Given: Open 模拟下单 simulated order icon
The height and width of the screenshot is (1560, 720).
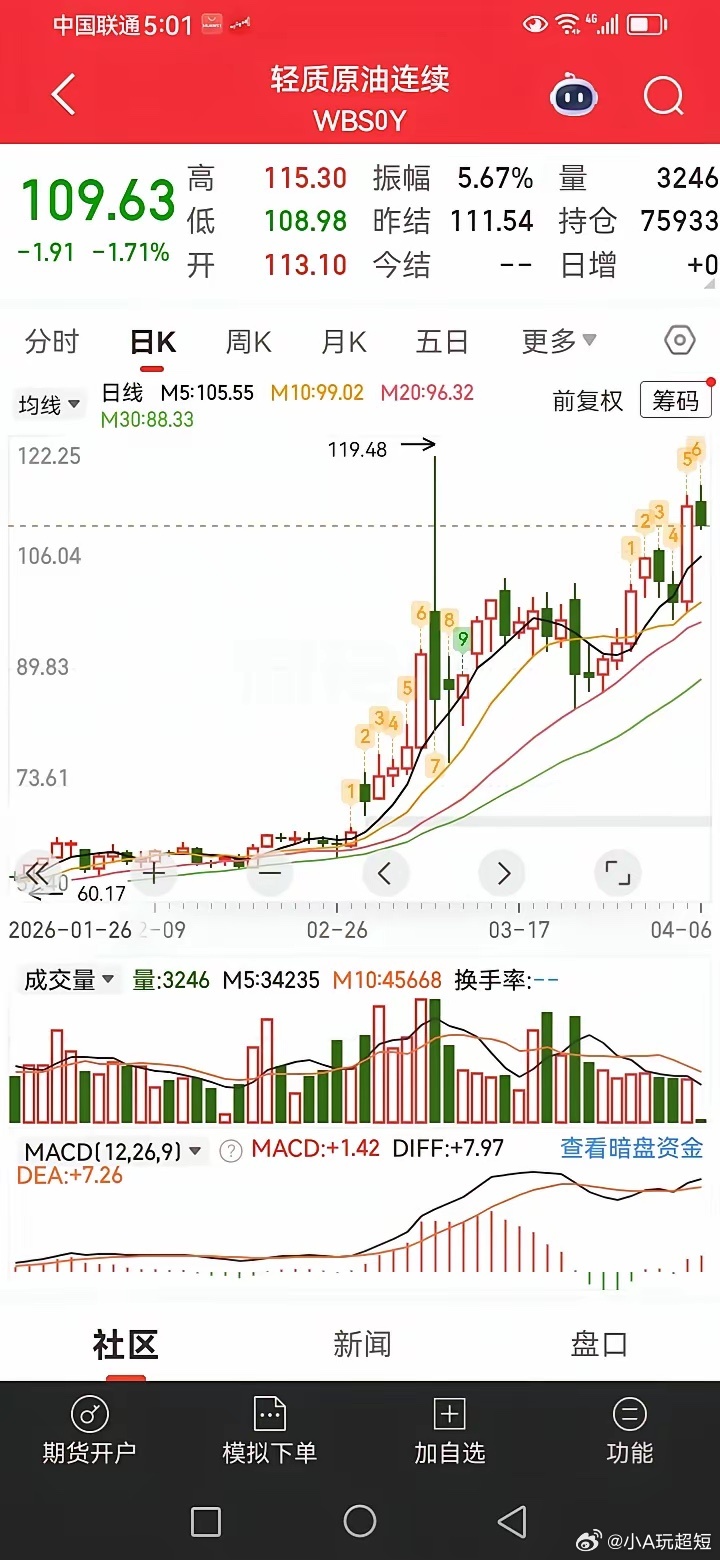Looking at the screenshot, I should coord(269,1414).
